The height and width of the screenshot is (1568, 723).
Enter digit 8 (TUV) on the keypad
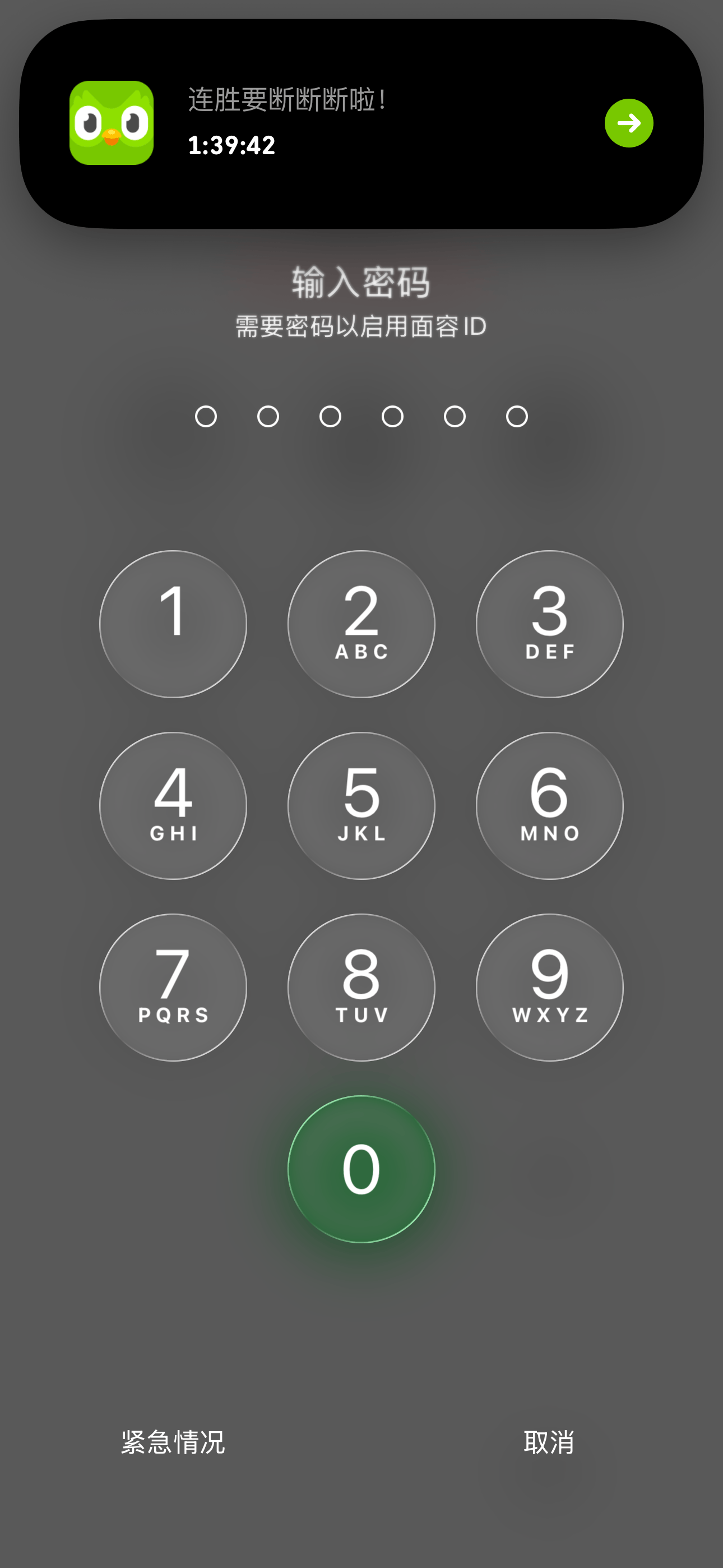click(x=361, y=986)
